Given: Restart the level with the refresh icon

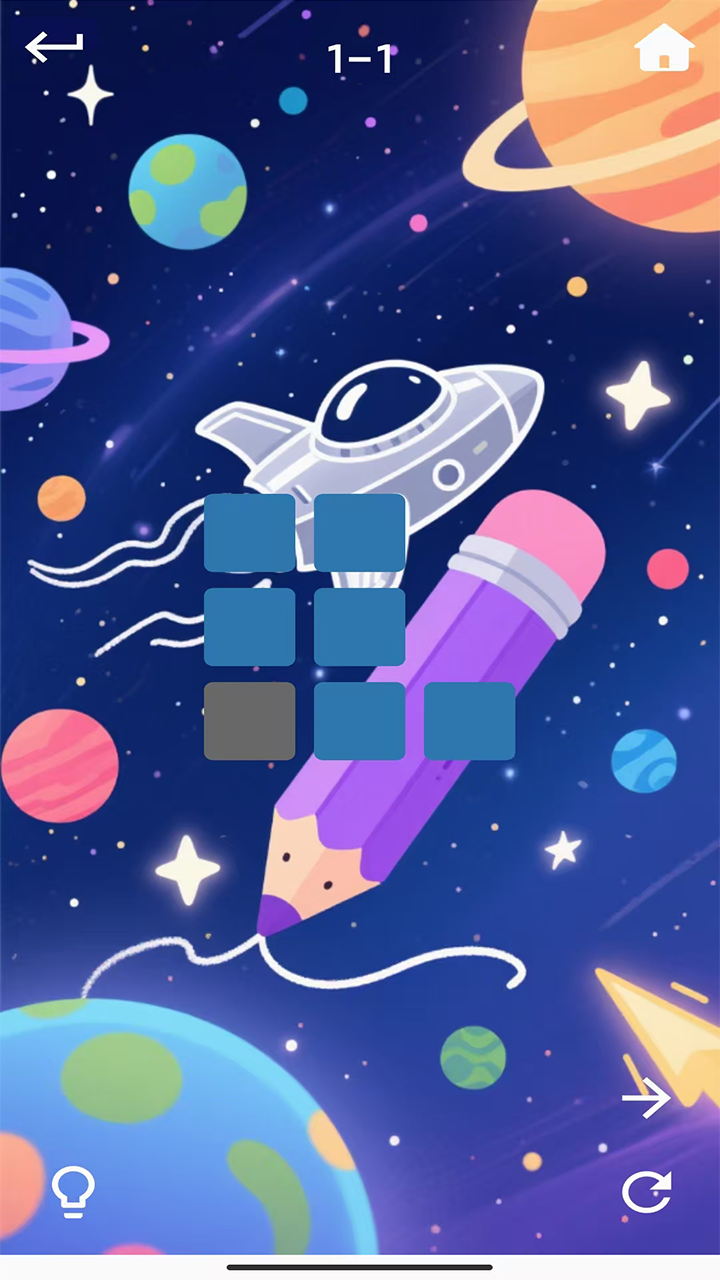Looking at the screenshot, I should (x=646, y=1192).
